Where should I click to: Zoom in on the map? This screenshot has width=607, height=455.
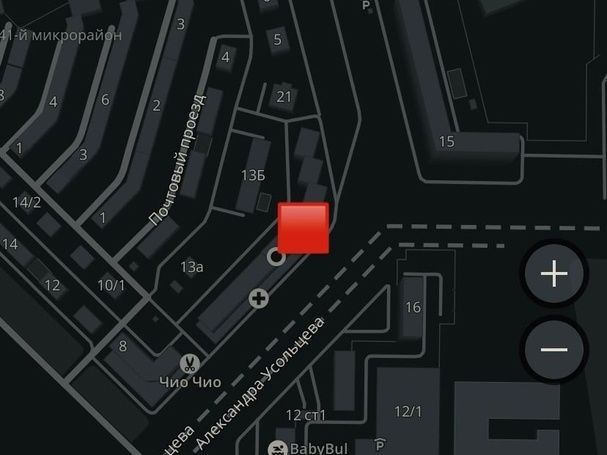click(x=554, y=274)
